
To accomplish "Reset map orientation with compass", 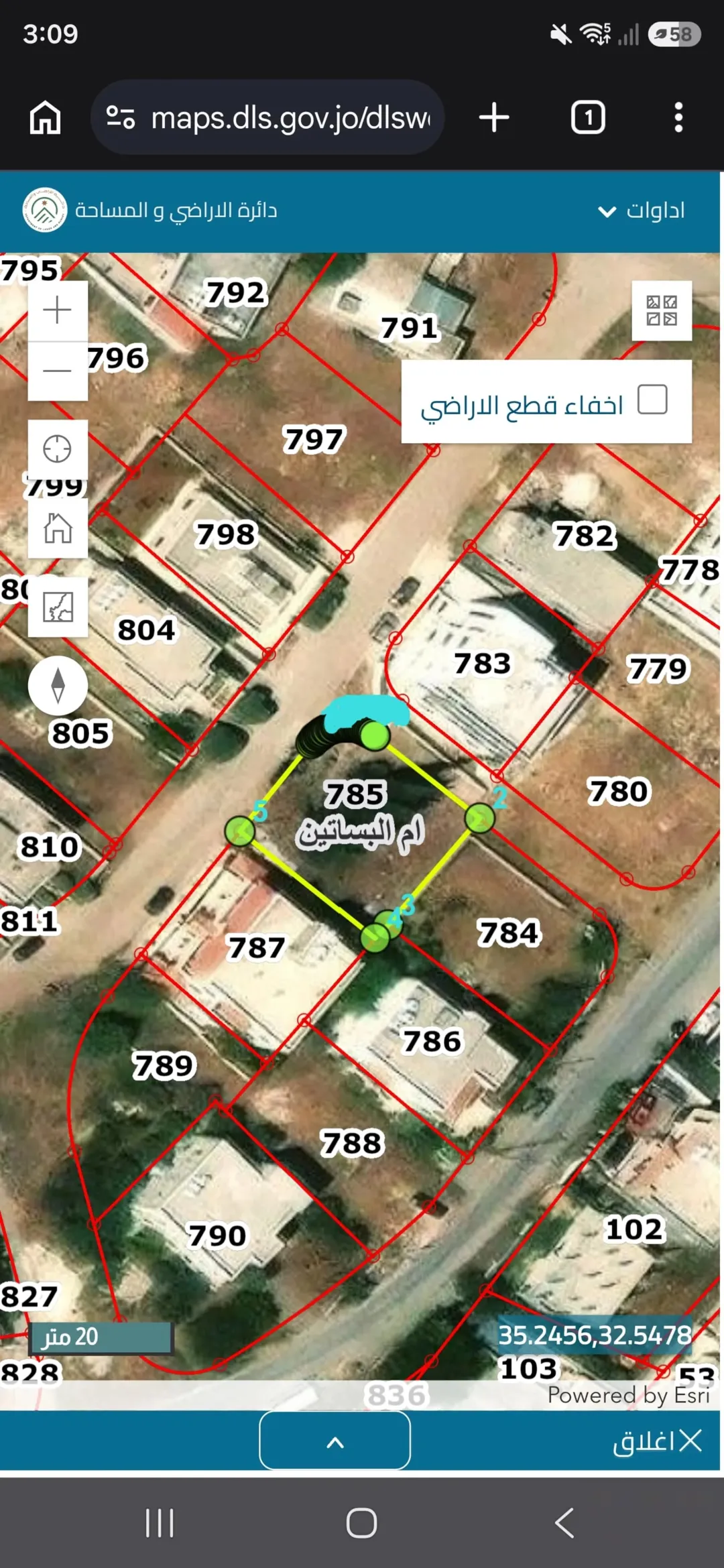I will pyautogui.click(x=58, y=685).
